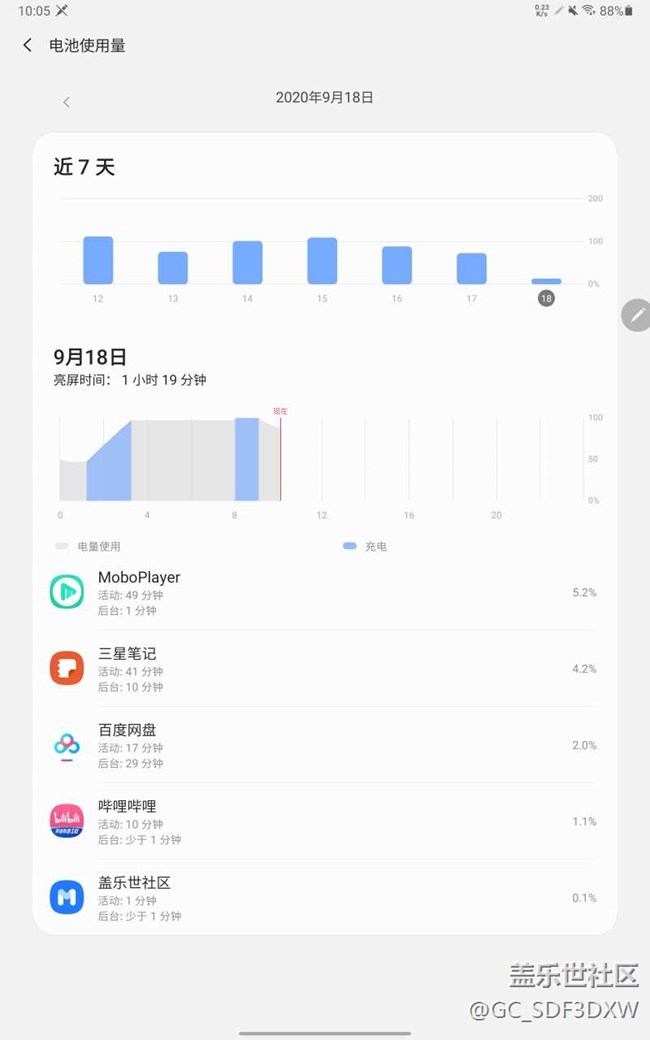Viewport: 650px width, 1040px height.
Task: Open MoboPlayer battery usage details
Action: pos(324,592)
